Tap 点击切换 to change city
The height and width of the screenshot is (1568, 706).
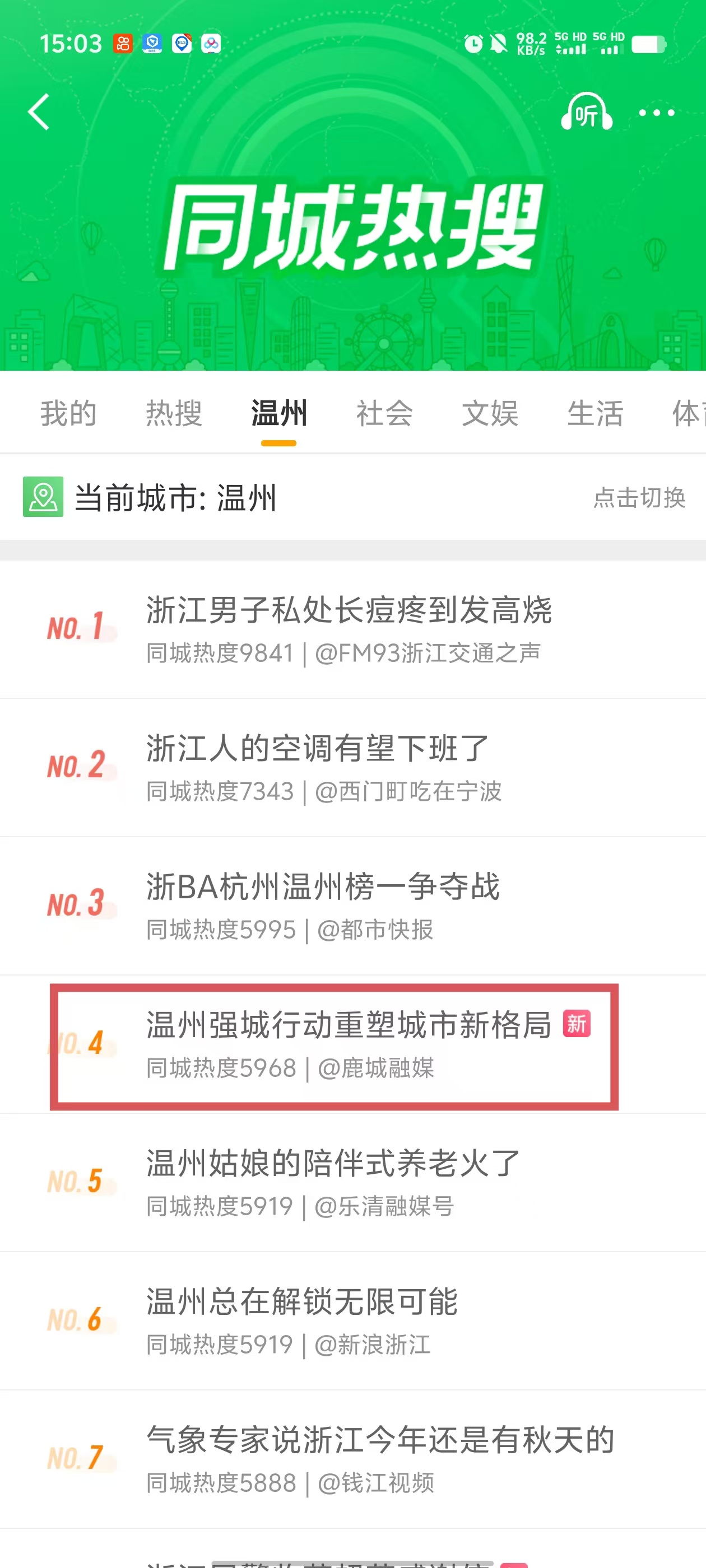click(x=639, y=497)
